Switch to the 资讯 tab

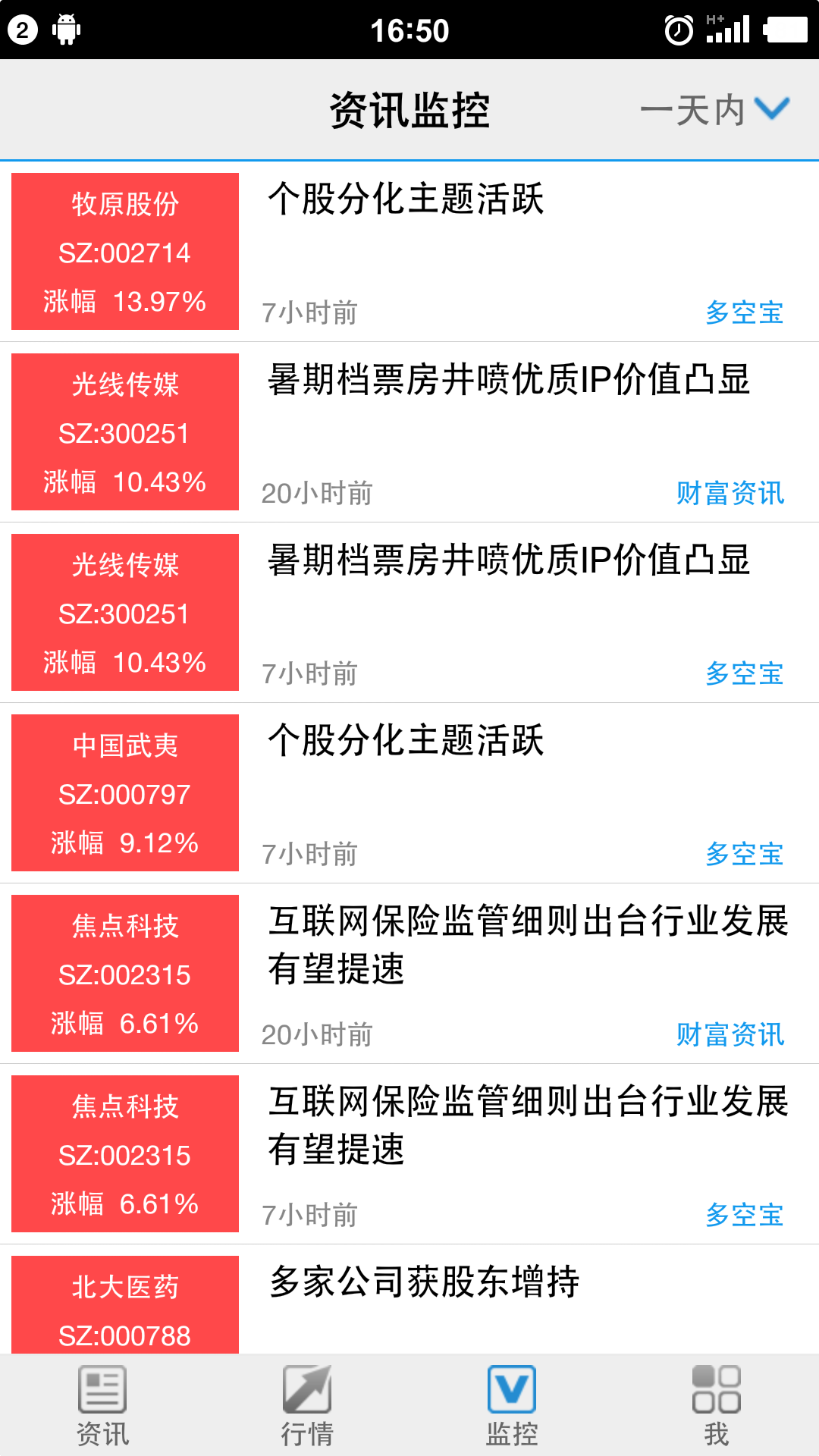point(102,1404)
